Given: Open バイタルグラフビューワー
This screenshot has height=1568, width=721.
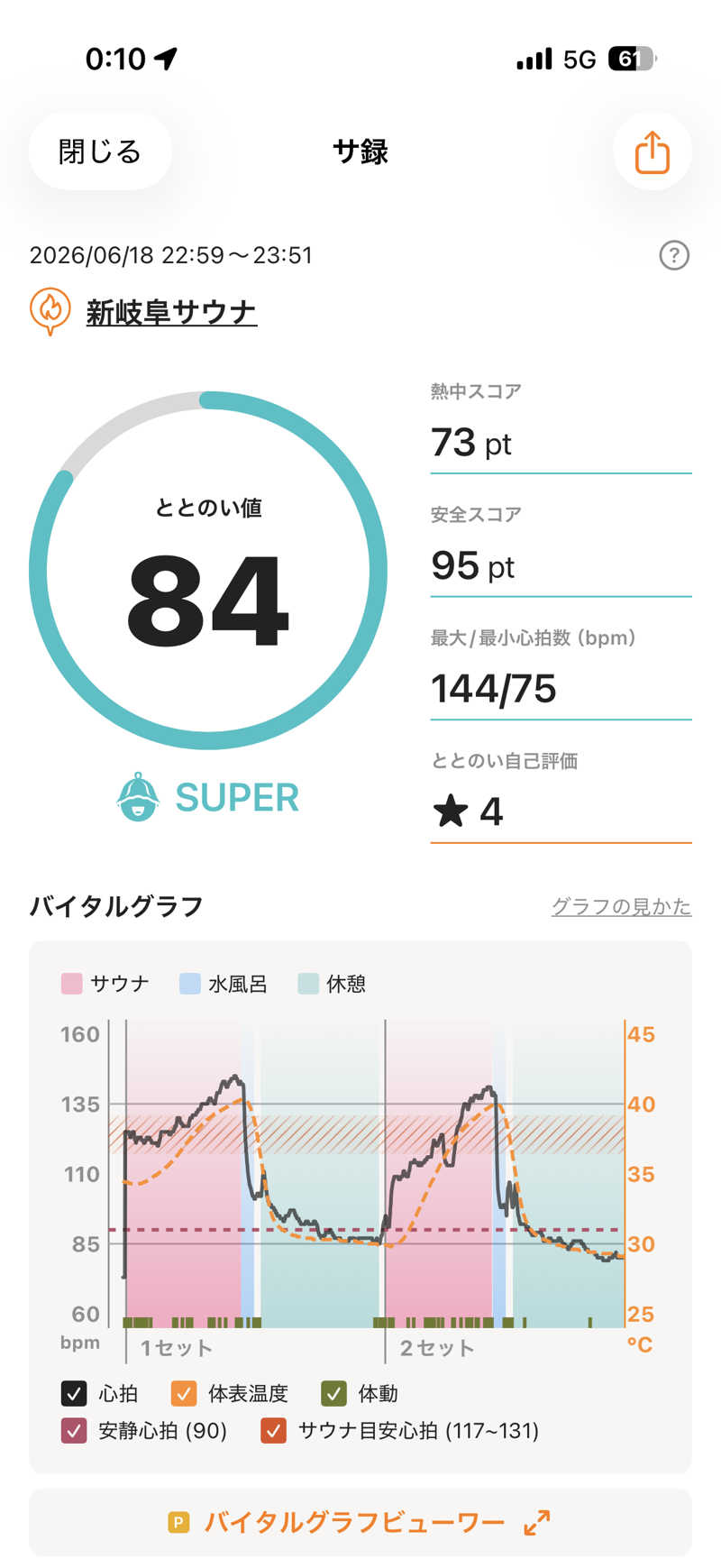Looking at the screenshot, I should 360,1523.
